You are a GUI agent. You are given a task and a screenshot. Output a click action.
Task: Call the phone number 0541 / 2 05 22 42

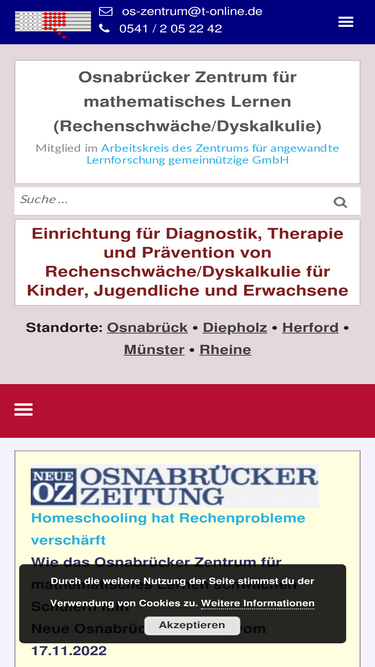click(x=170, y=29)
